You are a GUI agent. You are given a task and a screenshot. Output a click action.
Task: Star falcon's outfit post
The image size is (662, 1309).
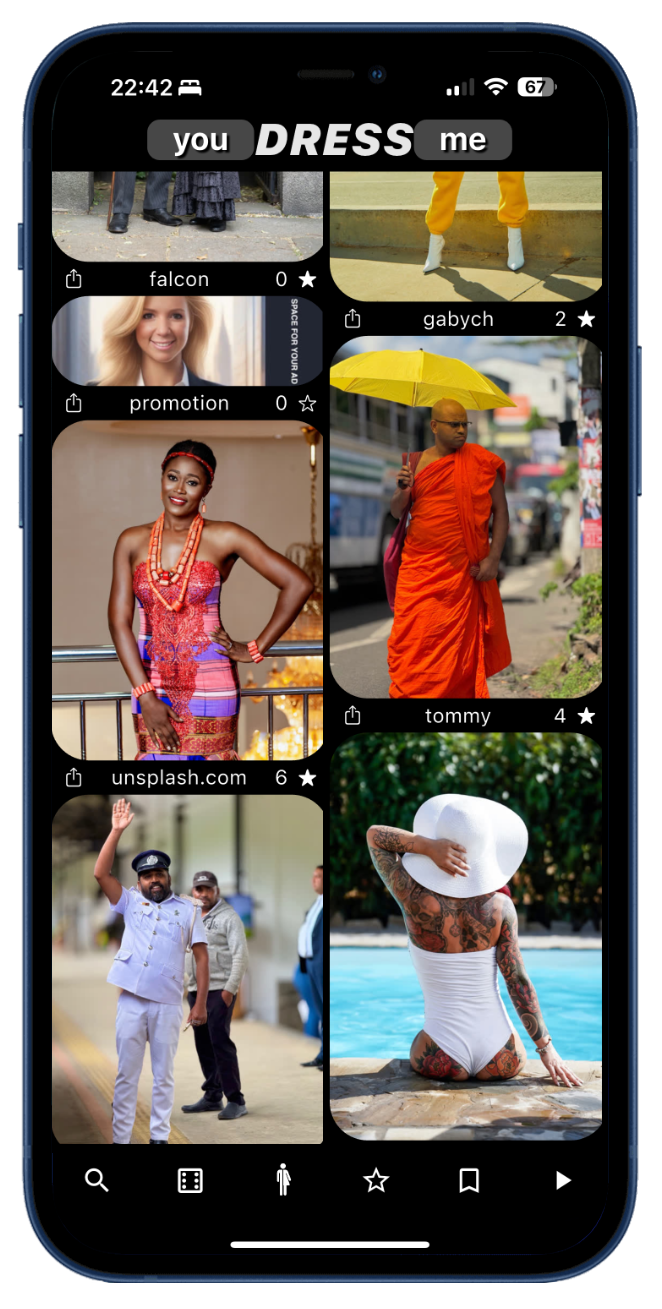[307, 279]
